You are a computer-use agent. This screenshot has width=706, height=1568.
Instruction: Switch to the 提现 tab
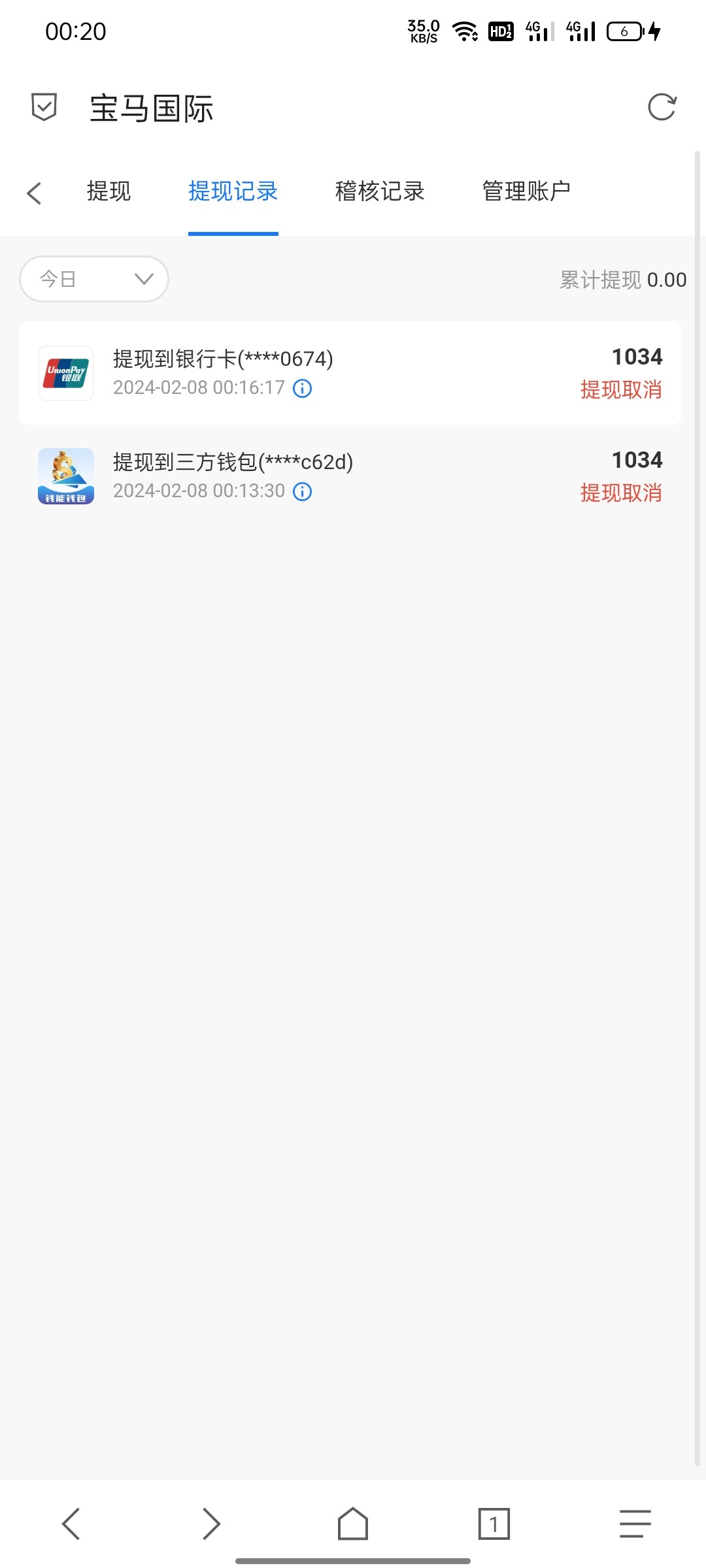click(x=109, y=191)
